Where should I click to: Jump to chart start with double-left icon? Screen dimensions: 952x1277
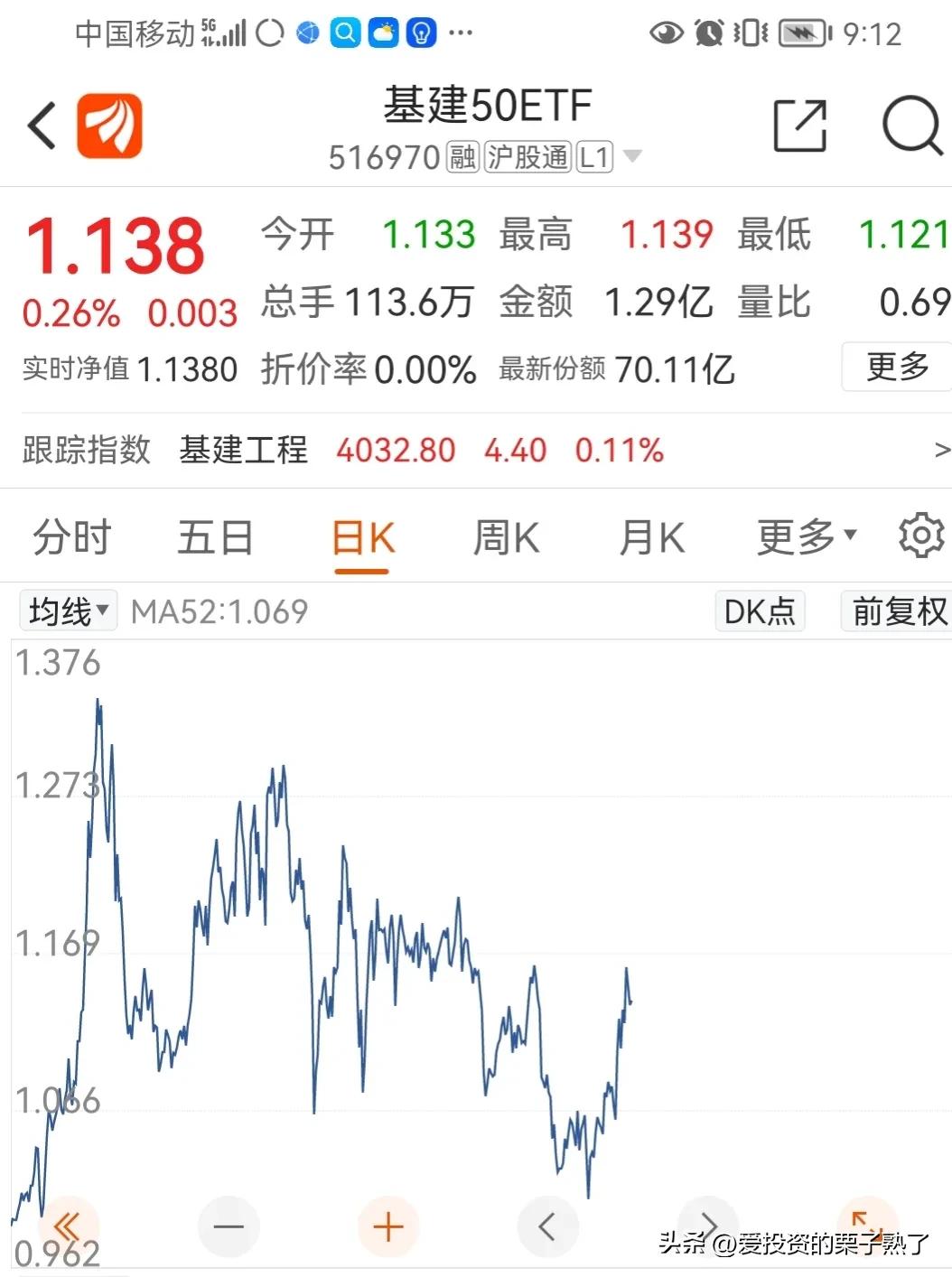[68, 1226]
